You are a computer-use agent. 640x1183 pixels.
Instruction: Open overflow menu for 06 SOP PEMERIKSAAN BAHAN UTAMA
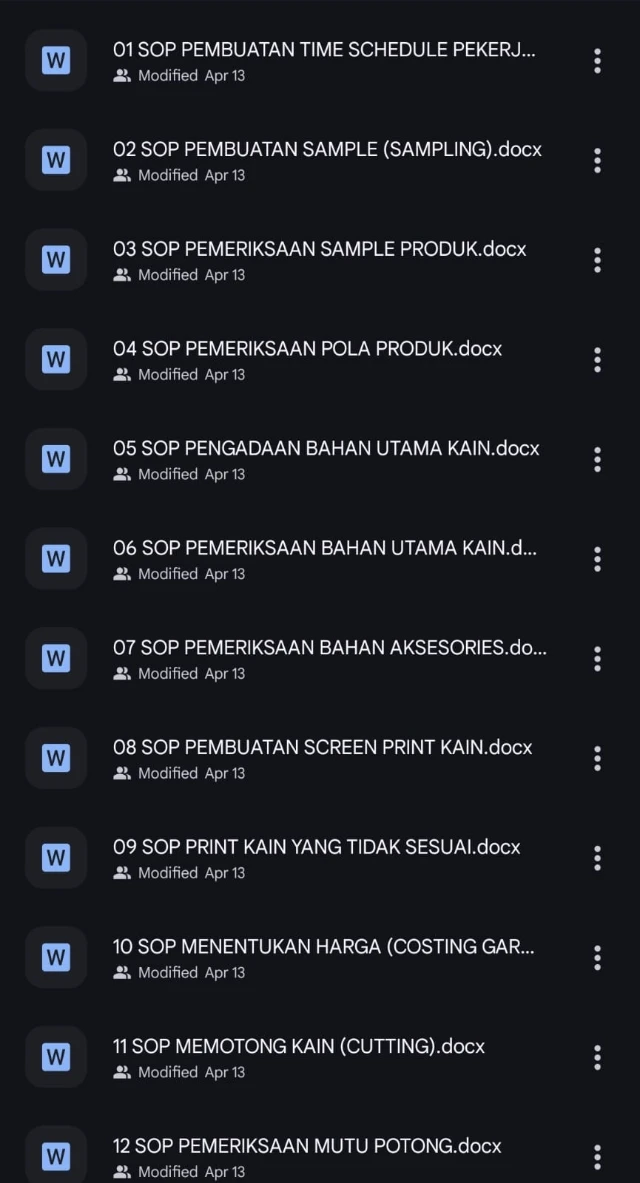(597, 559)
